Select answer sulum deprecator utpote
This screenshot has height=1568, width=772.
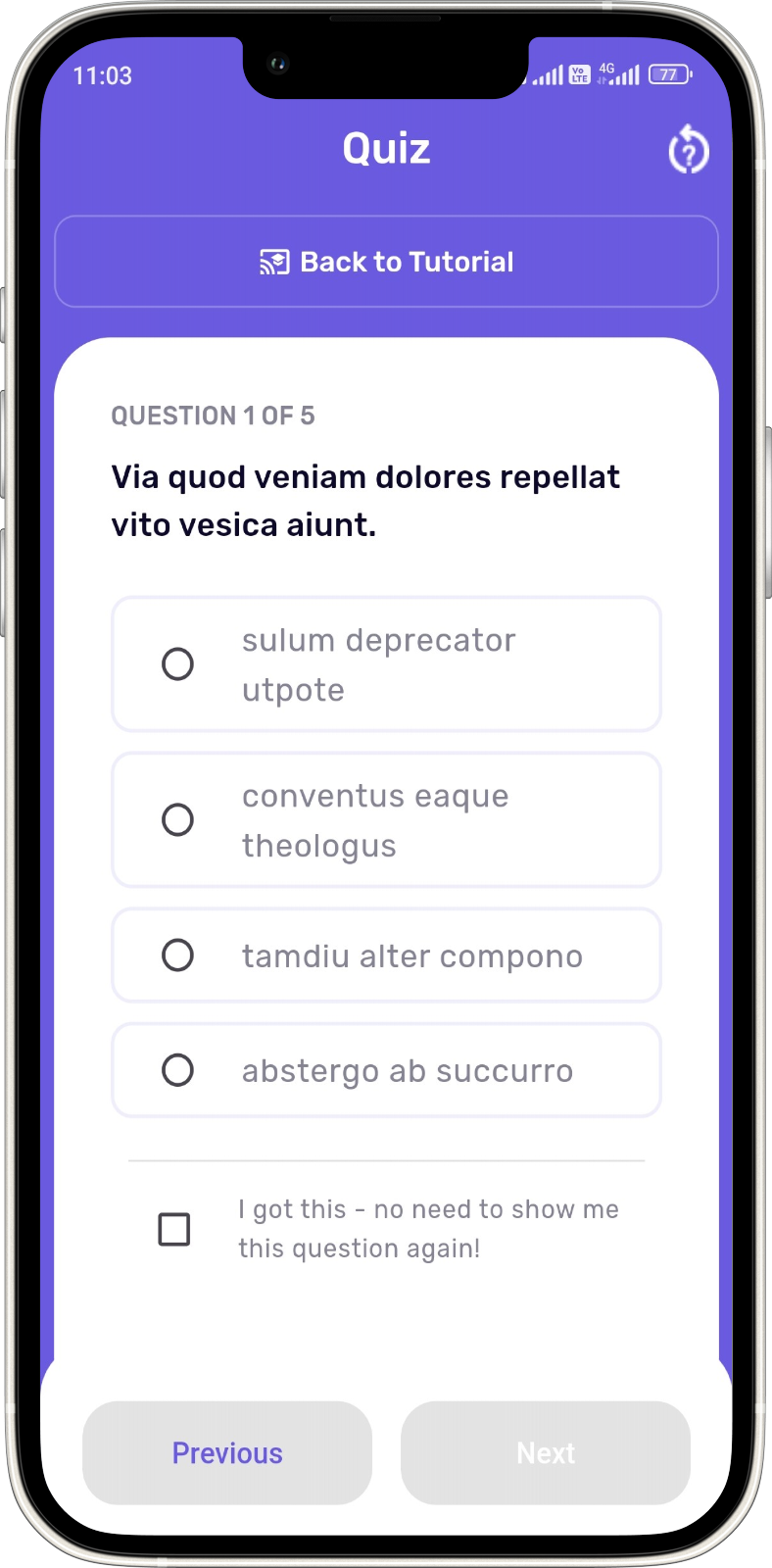click(x=386, y=664)
